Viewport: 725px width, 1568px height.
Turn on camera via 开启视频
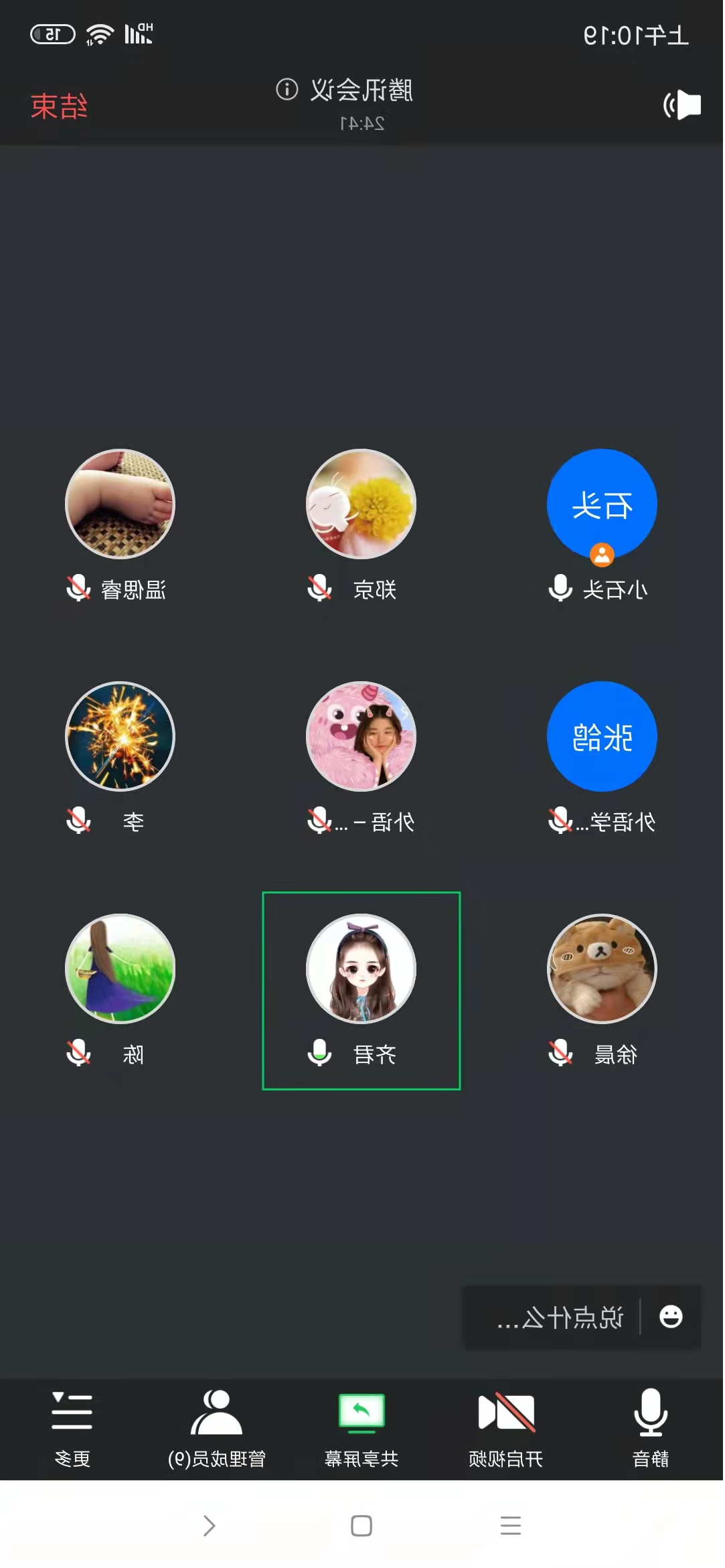(x=506, y=1427)
